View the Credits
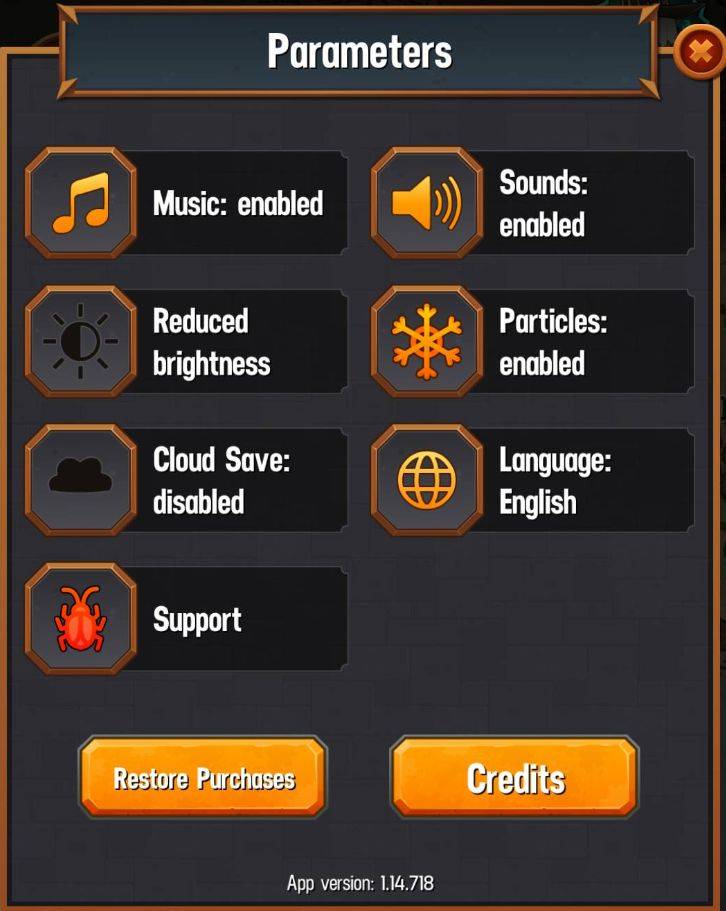The height and width of the screenshot is (911, 726). (515, 779)
